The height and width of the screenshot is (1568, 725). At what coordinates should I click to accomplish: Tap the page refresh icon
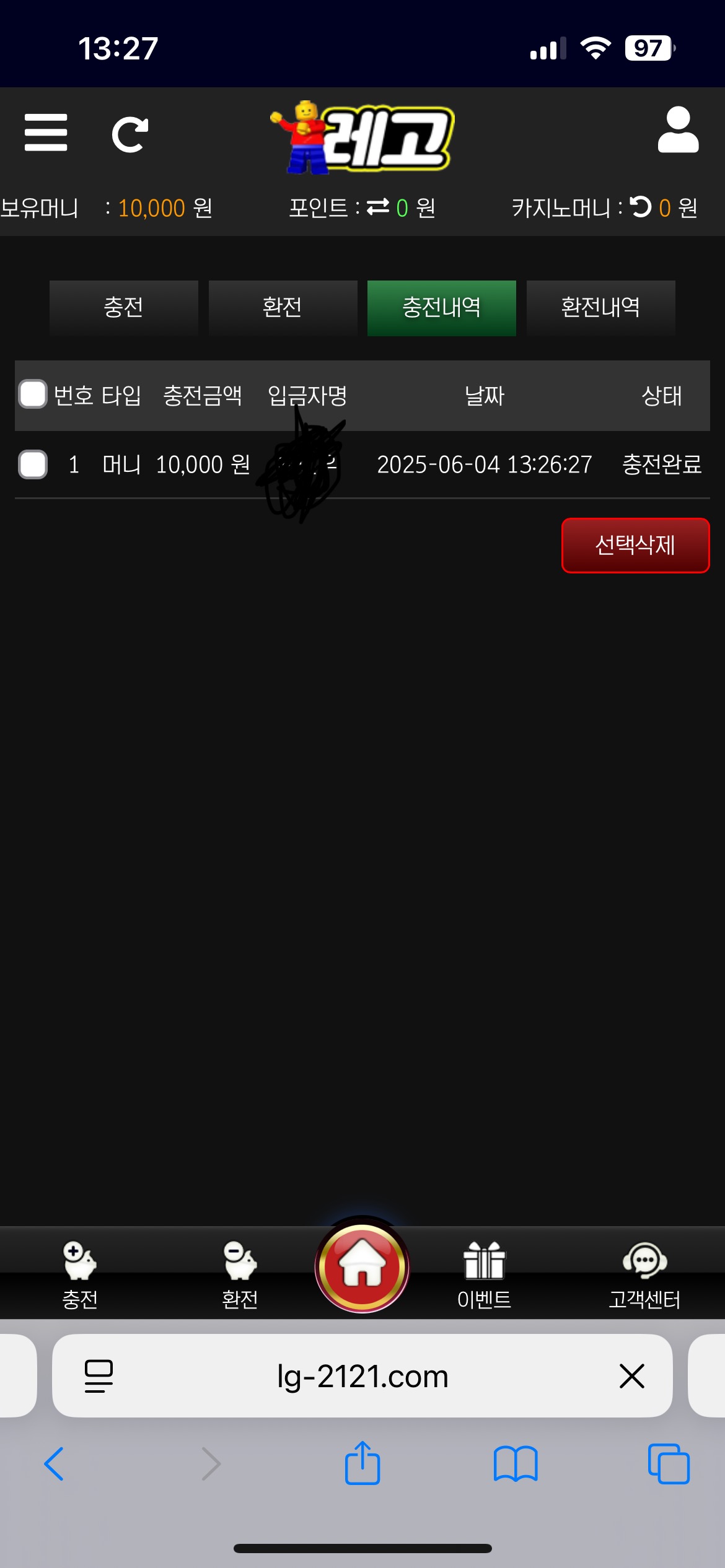[130, 134]
